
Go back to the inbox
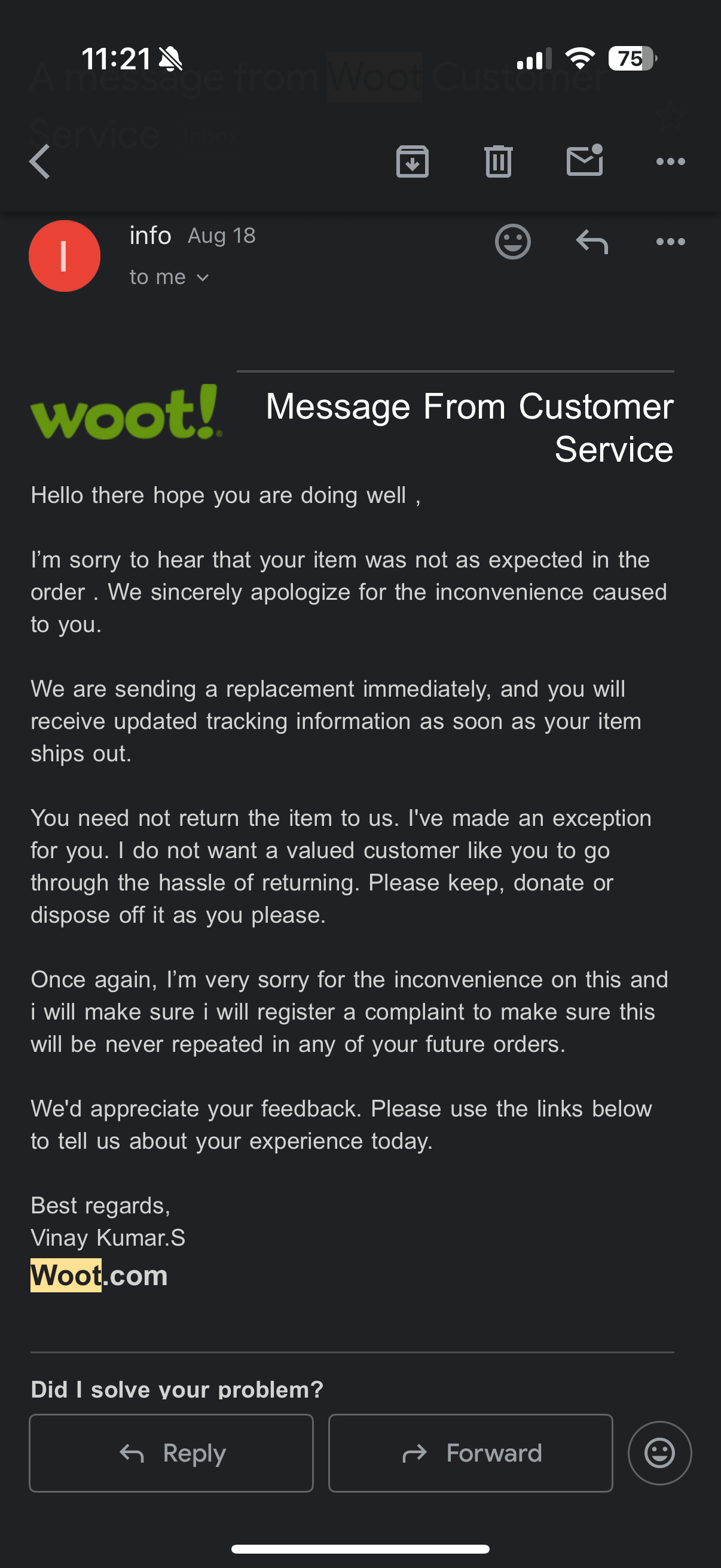coord(40,162)
